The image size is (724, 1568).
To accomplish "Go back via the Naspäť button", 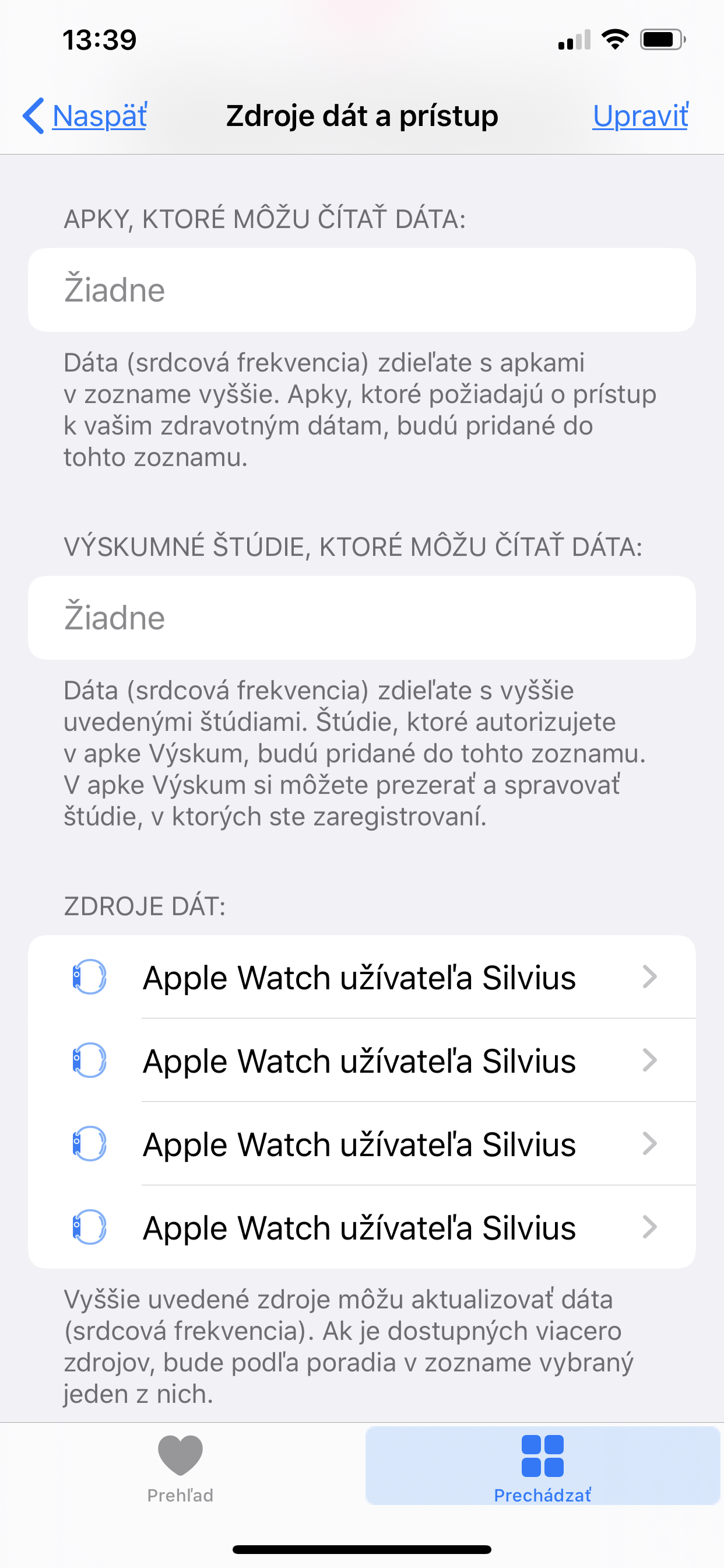I will click(86, 116).
